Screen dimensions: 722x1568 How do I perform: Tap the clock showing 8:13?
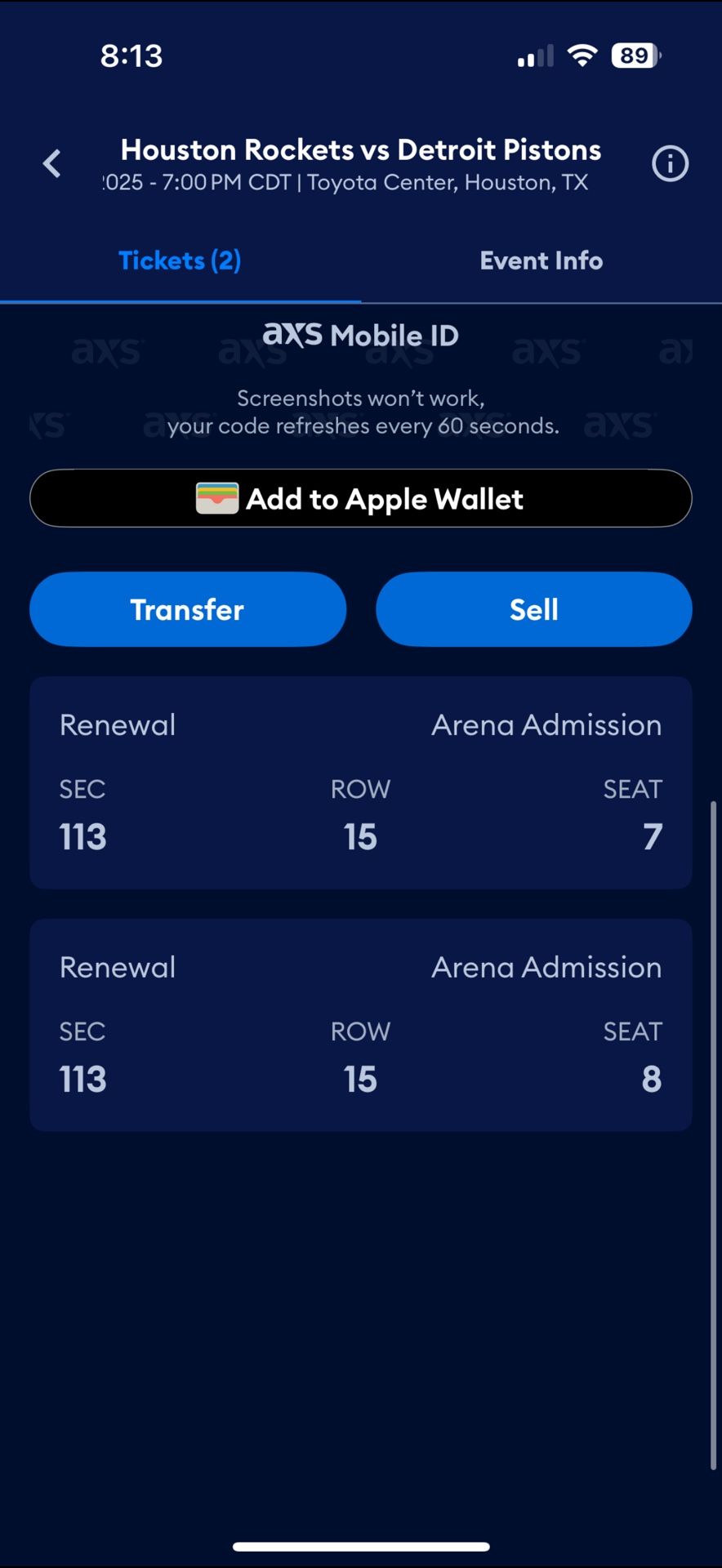click(x=132, y=56)
